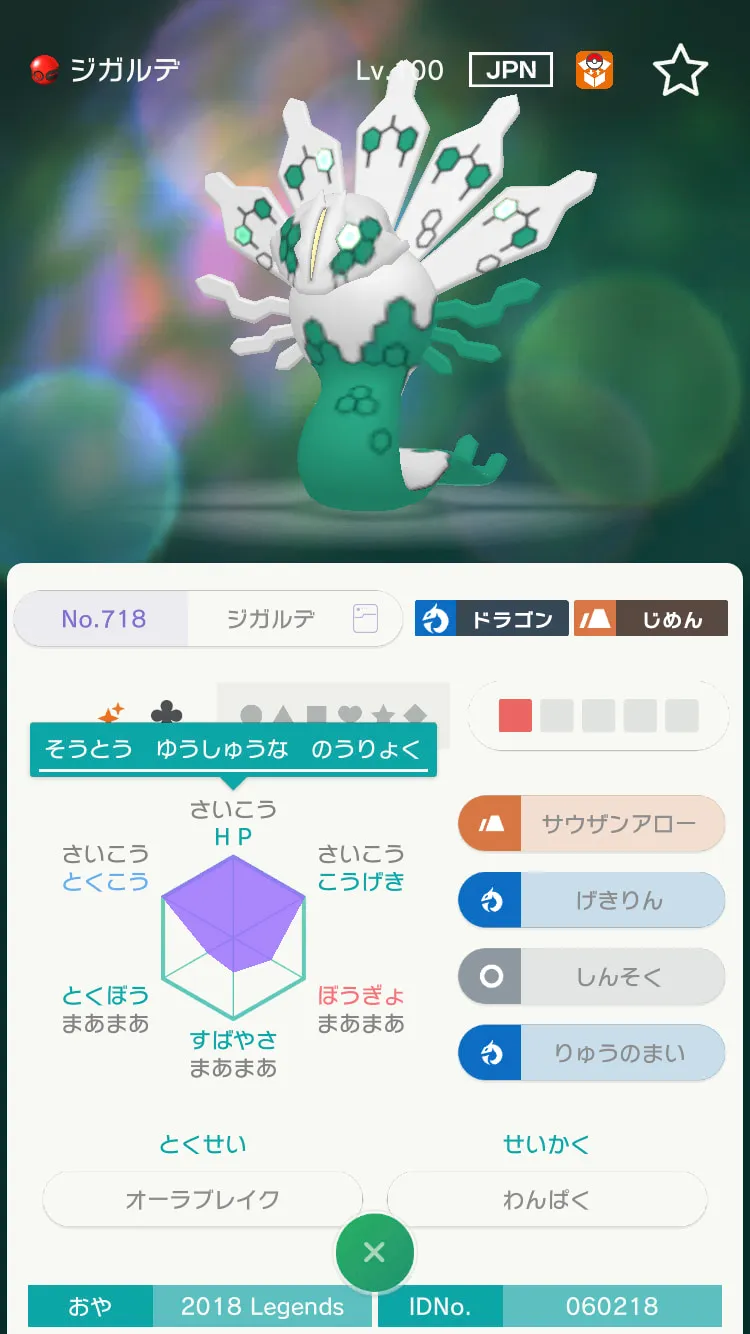The width and height of the screenshot is (750, 1334).
Task: Open the げきりん move details
Action: pos(591,900)
